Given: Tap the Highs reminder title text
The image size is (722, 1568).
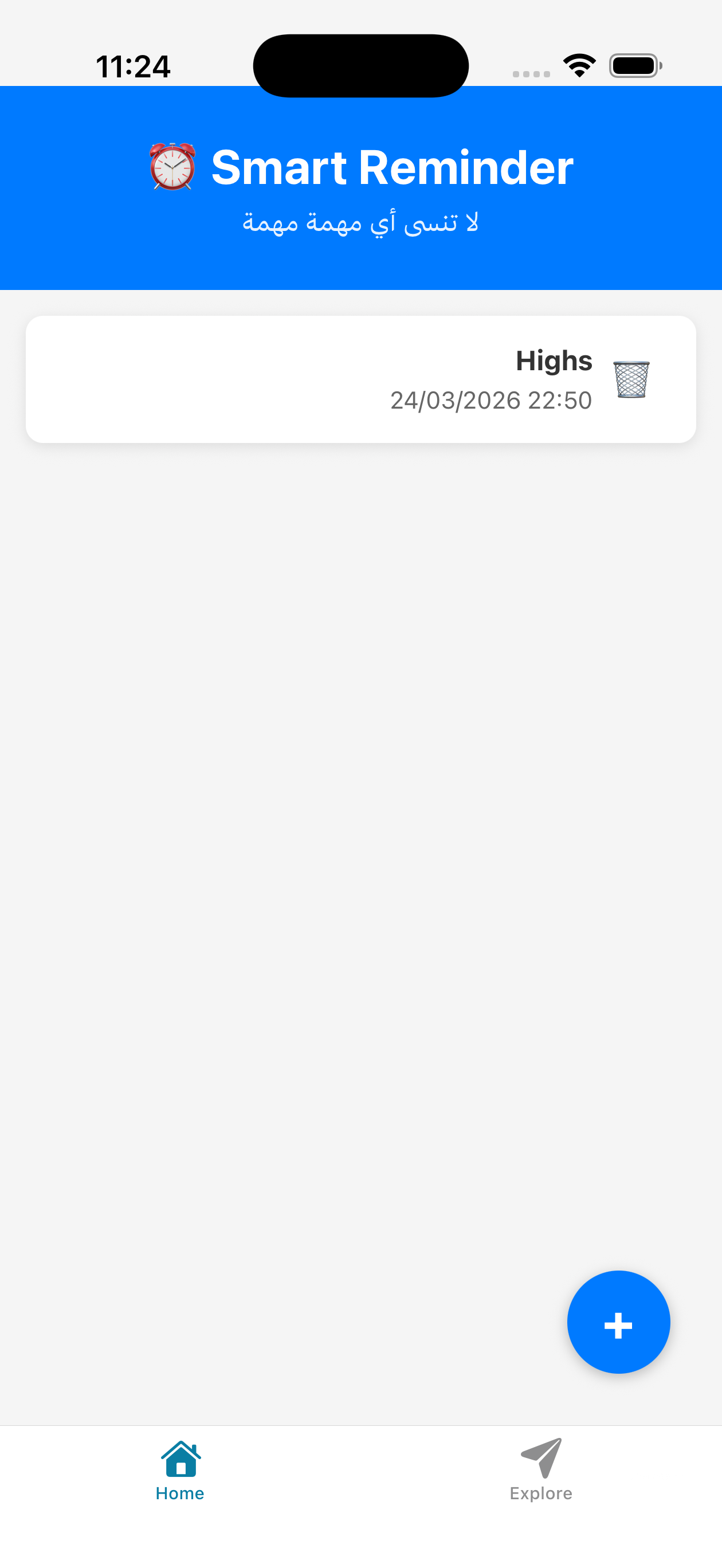Looking at the screenshot, I should (x=554, y=360).
